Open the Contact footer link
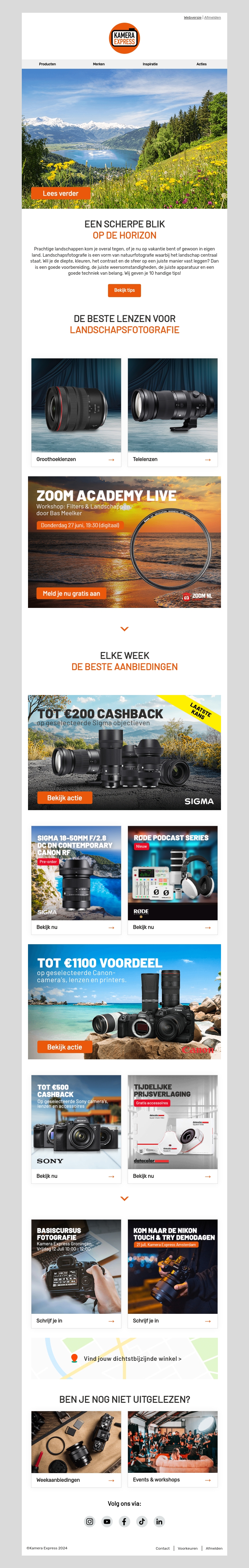 (x=162, y=1548)
